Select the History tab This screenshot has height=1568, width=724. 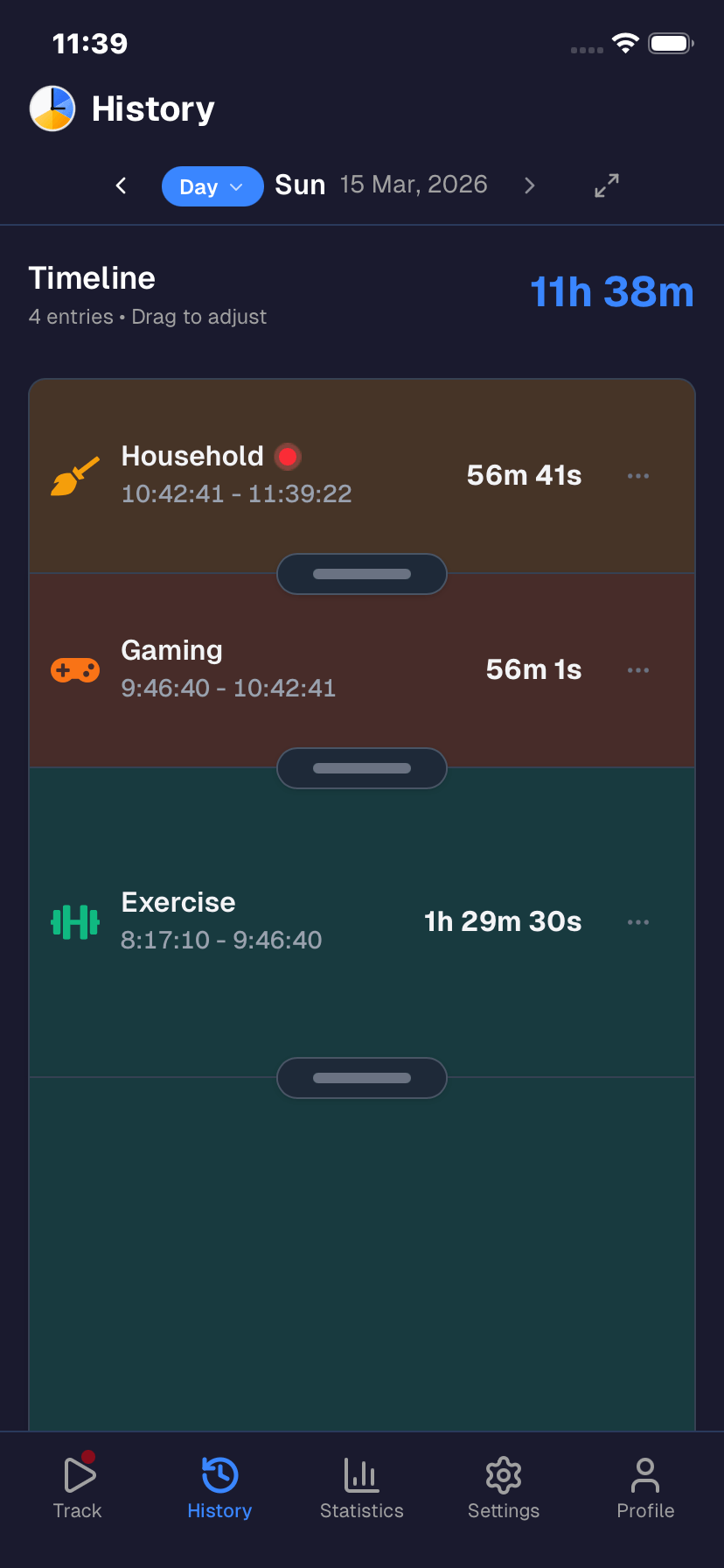(x=219, y=1487)
